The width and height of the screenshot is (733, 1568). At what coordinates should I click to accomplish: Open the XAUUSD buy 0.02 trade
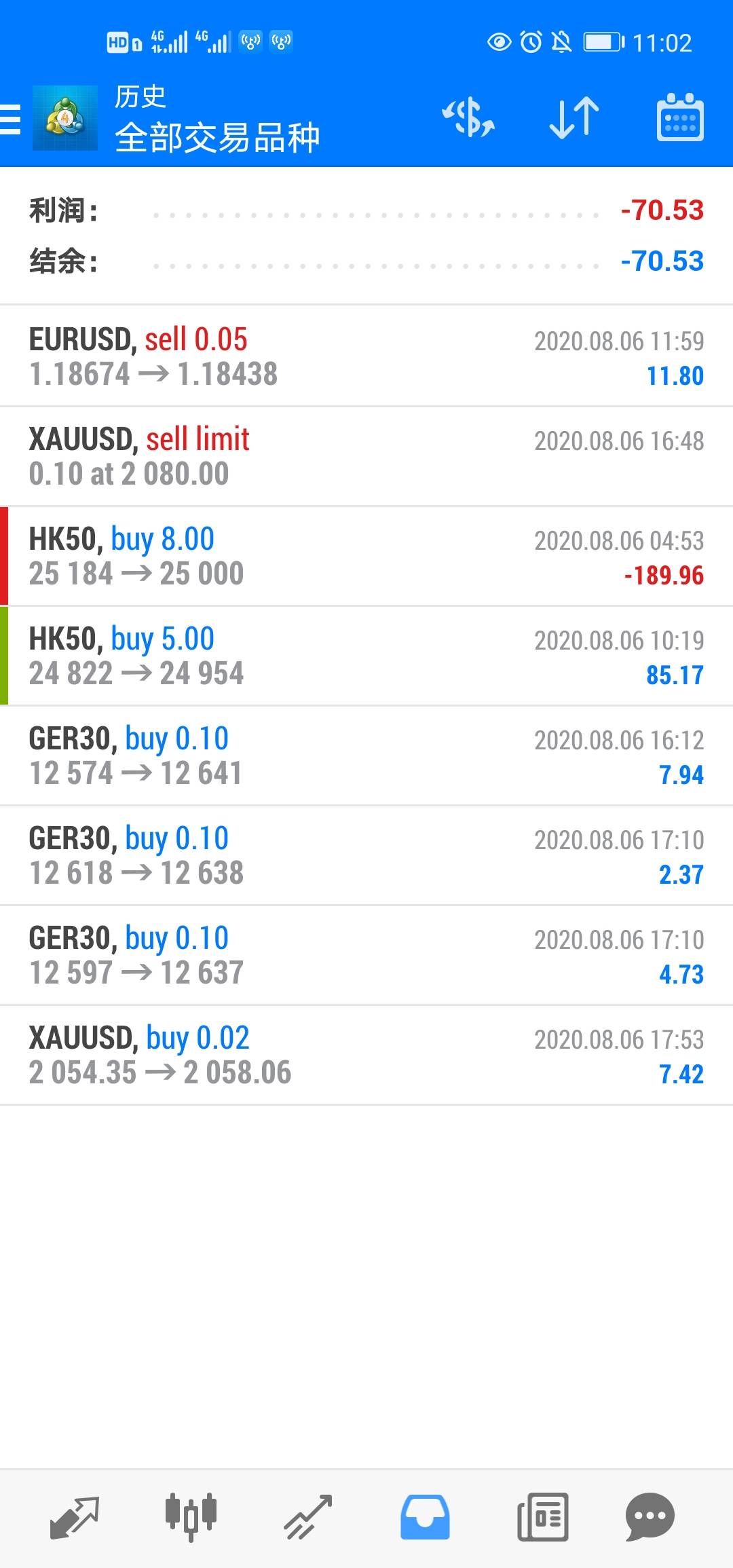[x=366, y=1055]
